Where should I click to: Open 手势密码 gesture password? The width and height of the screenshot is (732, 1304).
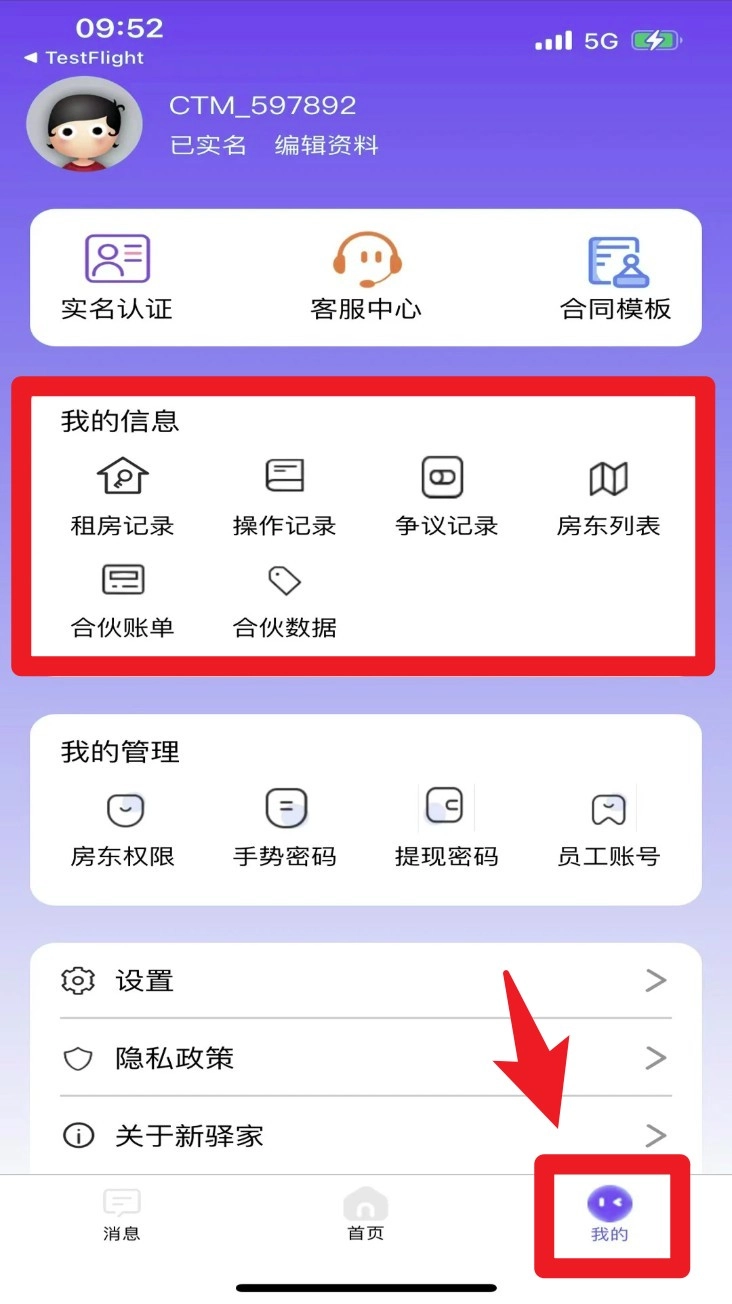click(x=284, y=827)
